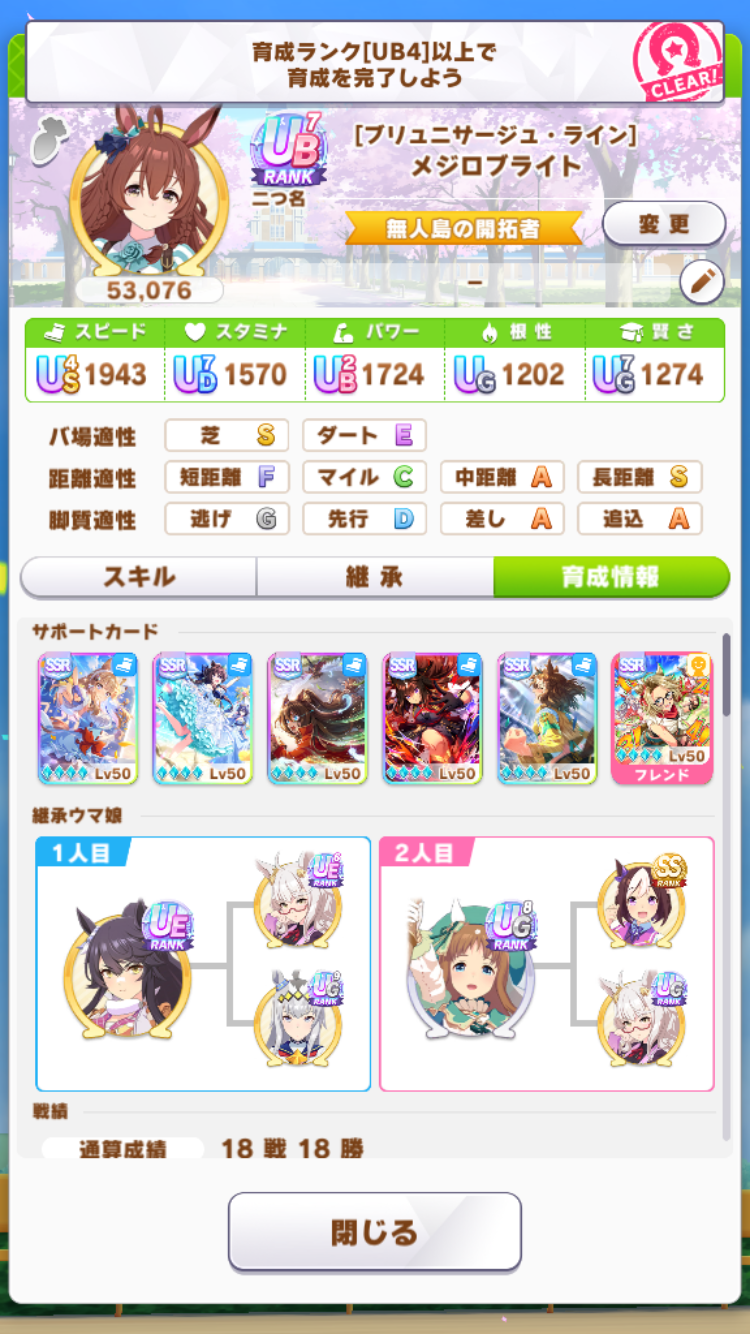Viewport: 750px width, 1334px height.
Task: Tap the carrot icon beside the portrait
Action: coord(45,143)
